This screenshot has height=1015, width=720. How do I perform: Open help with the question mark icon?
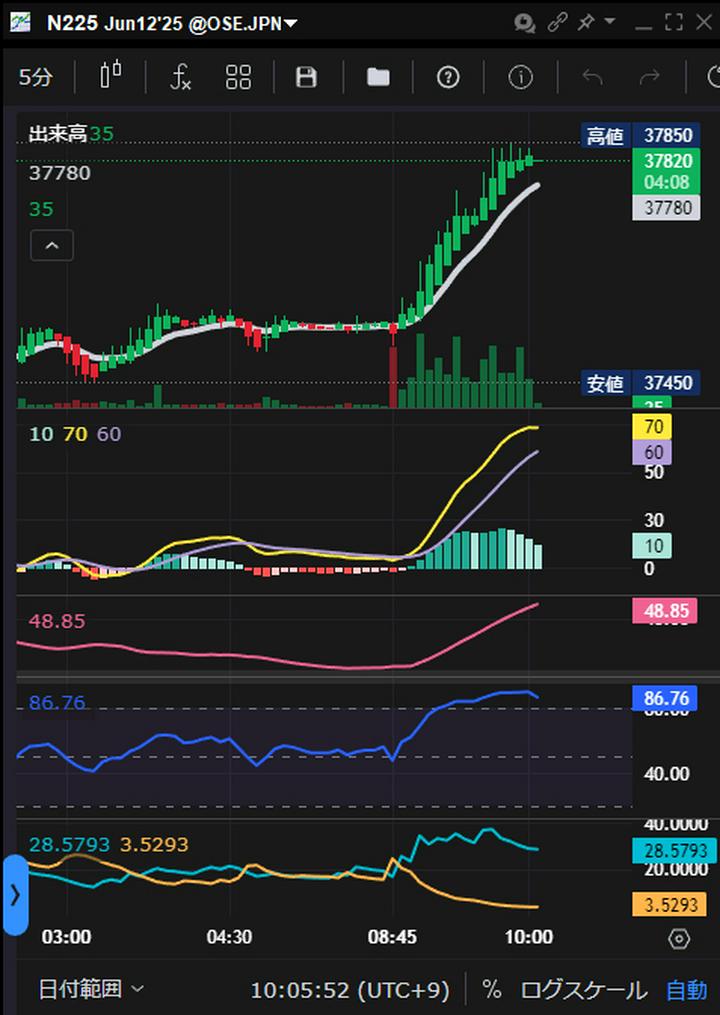[448, 77]
